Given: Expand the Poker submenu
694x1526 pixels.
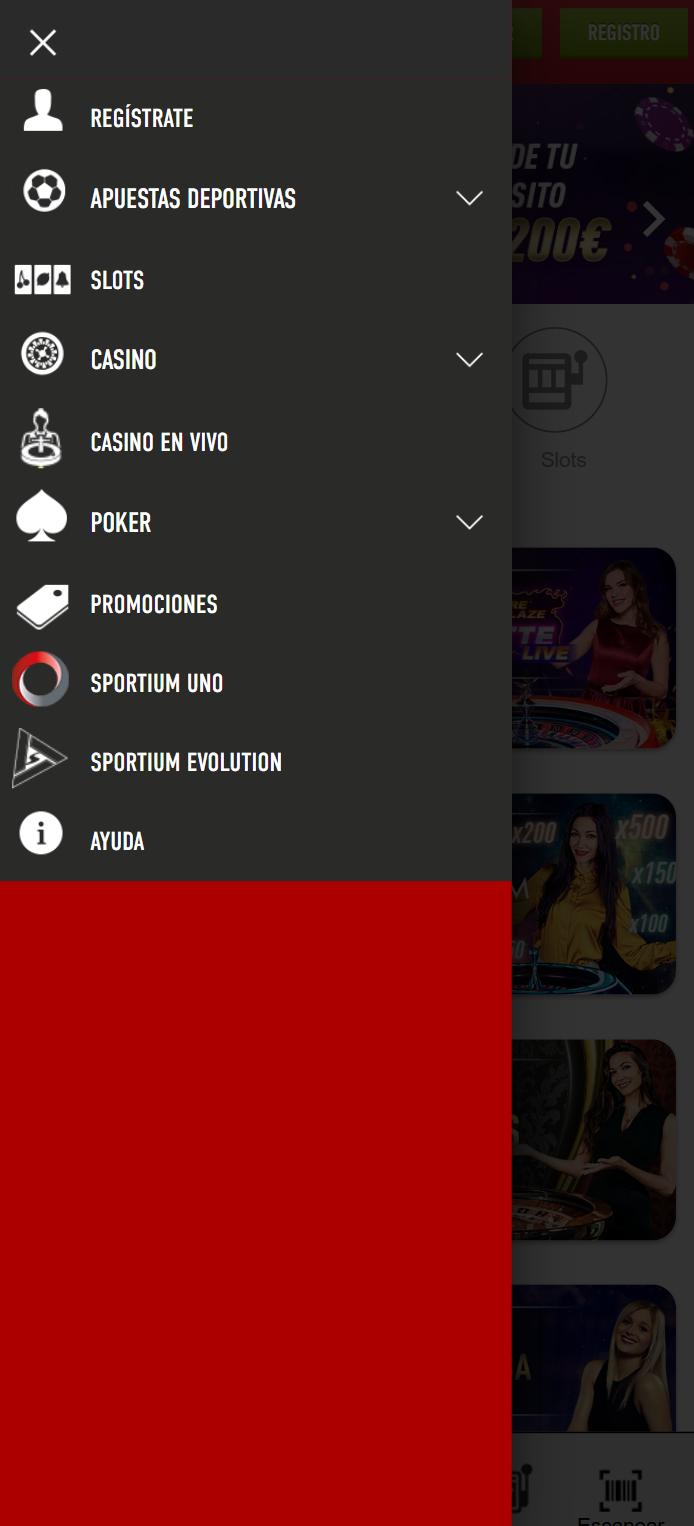Looking at the screenshot, I should 469,522.
